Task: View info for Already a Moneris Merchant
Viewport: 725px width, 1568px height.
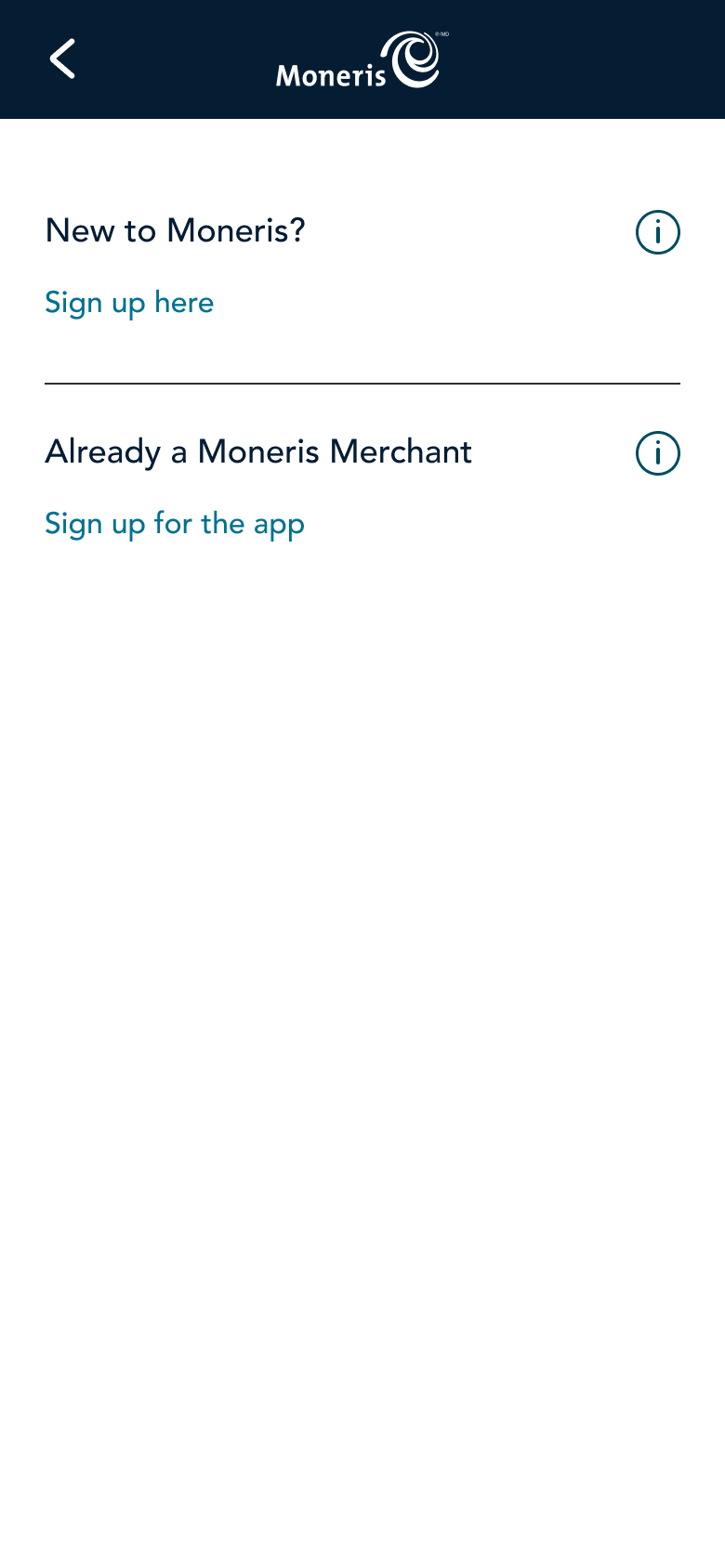Action: [658, 453]
